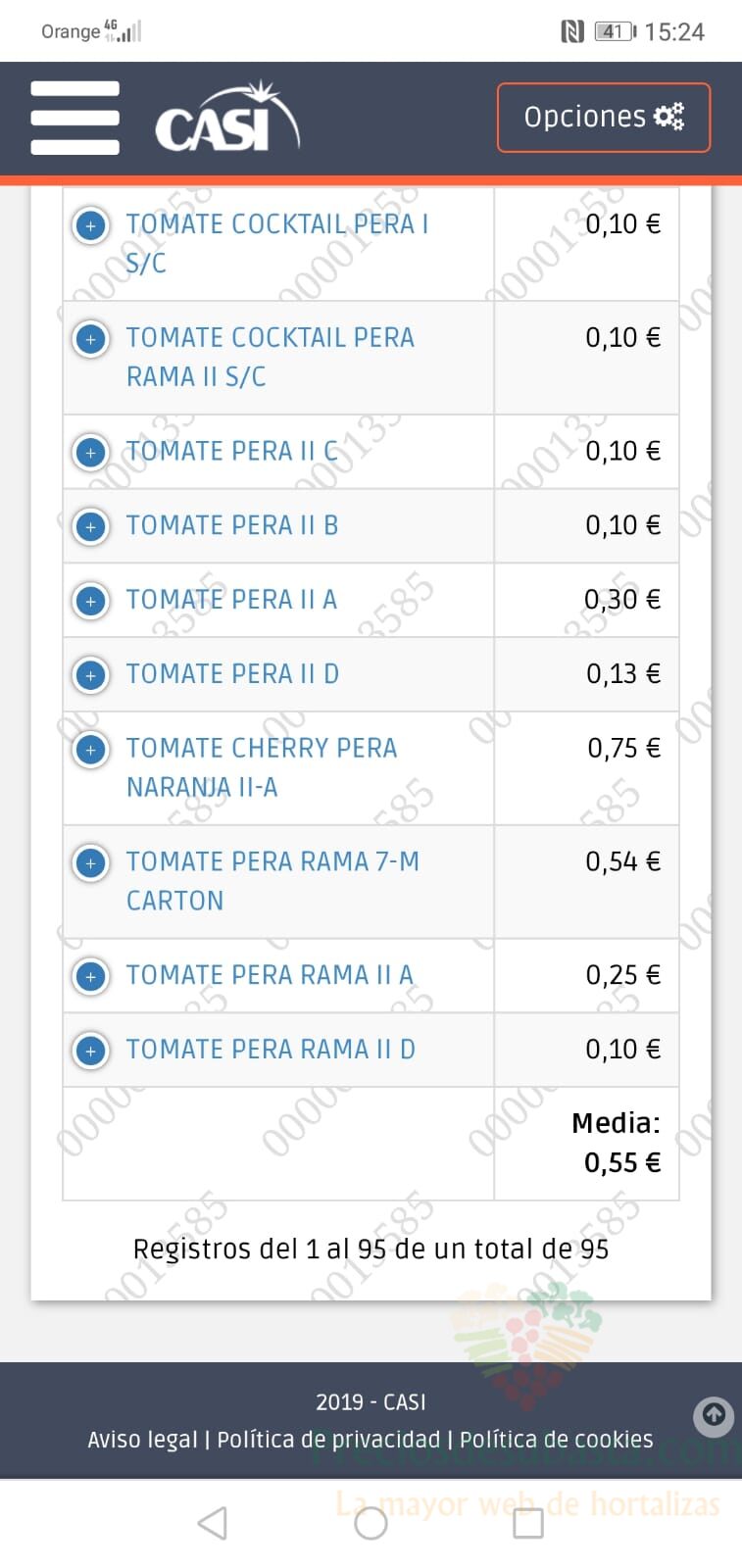Open the Política de privacidad link
Image resolution: width=742 pixels, height=1568 pixels.
[328, 1440]
